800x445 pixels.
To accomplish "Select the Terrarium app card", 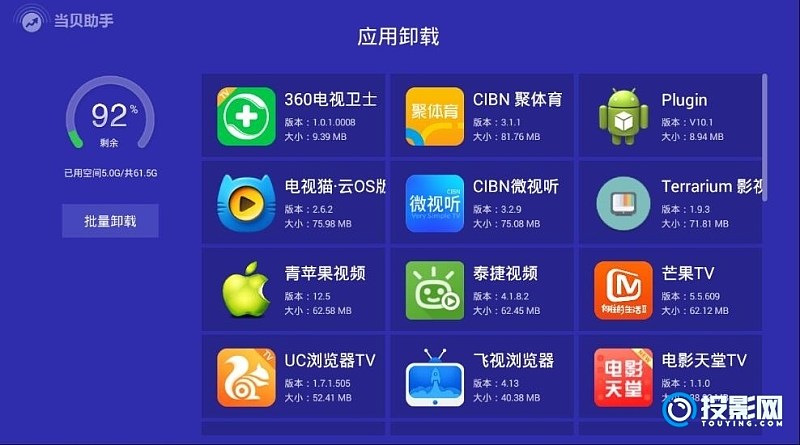I will click(668, 203).
